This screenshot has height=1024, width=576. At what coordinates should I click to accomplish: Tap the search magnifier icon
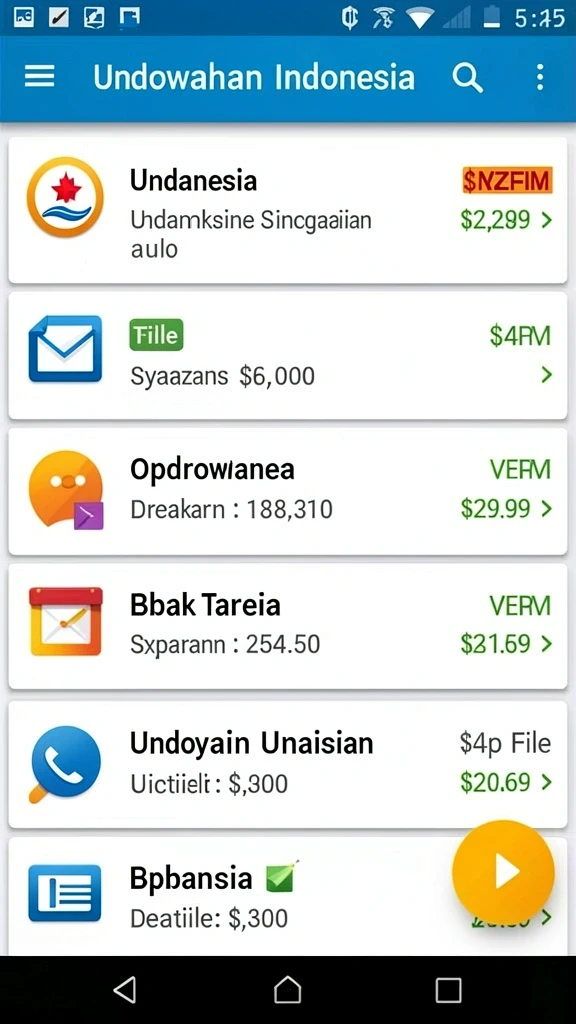tap(468, 78)
